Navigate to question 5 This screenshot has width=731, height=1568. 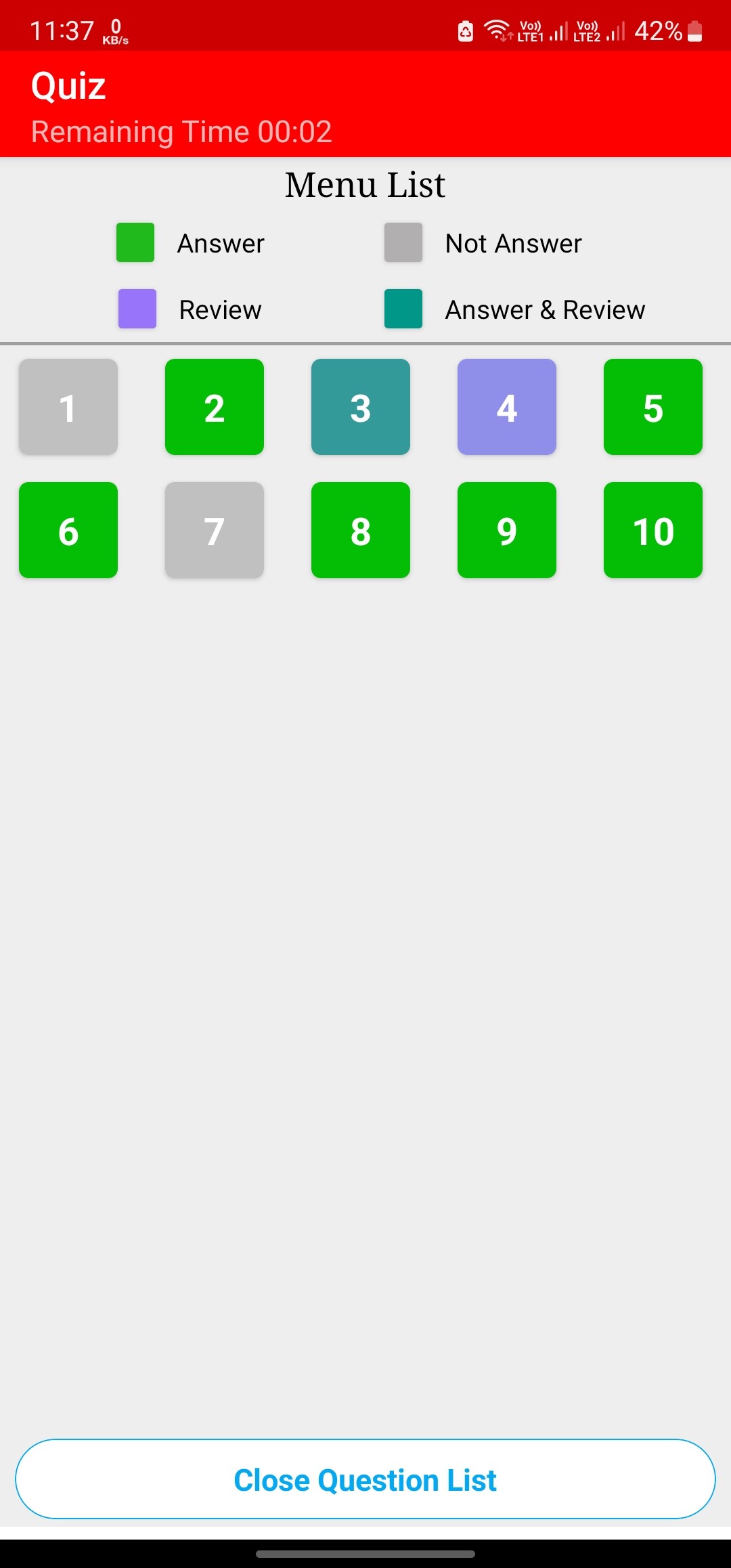click(653, 407)
